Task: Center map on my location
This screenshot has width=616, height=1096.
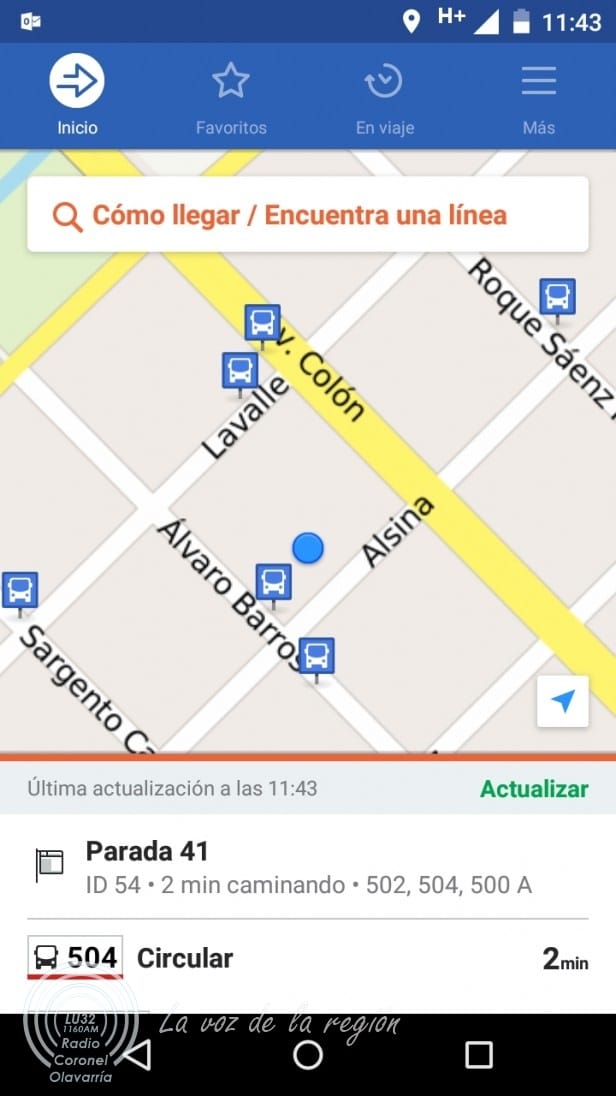Action: tap(562, 701)
